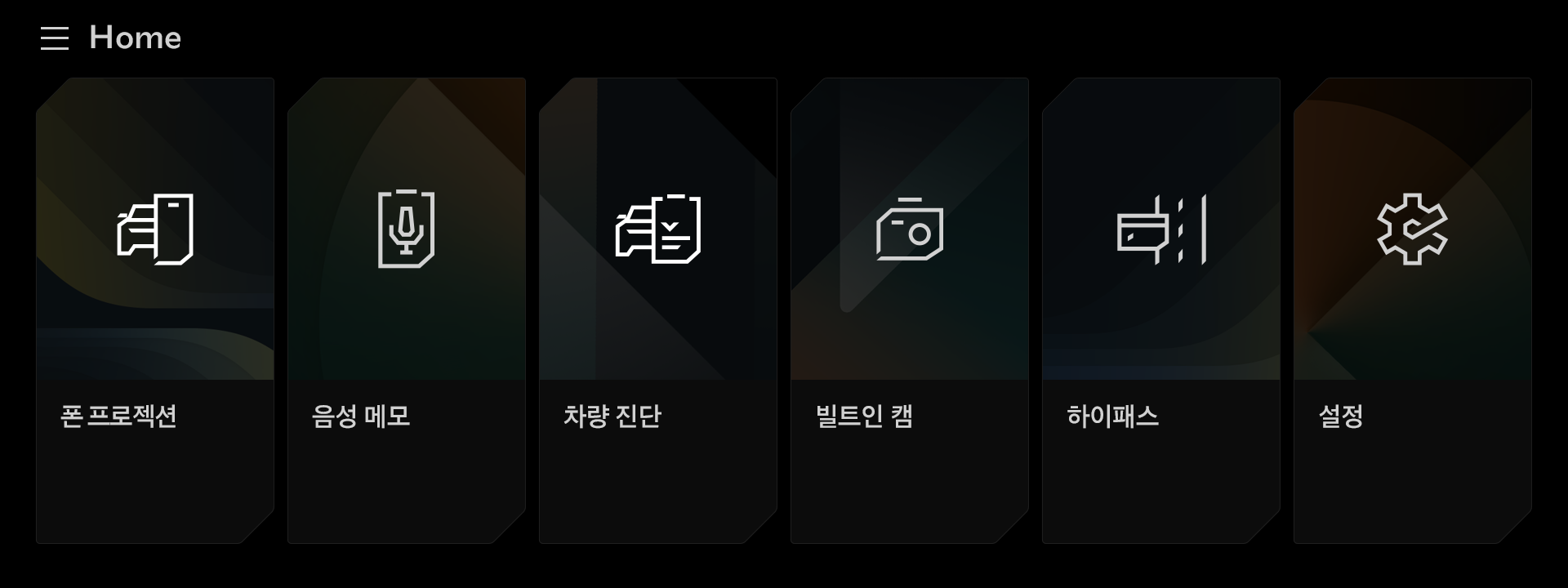Launch the 음성 메모 voice memo card
This screenshot has height=588, width=1568.
coord(407,310)
